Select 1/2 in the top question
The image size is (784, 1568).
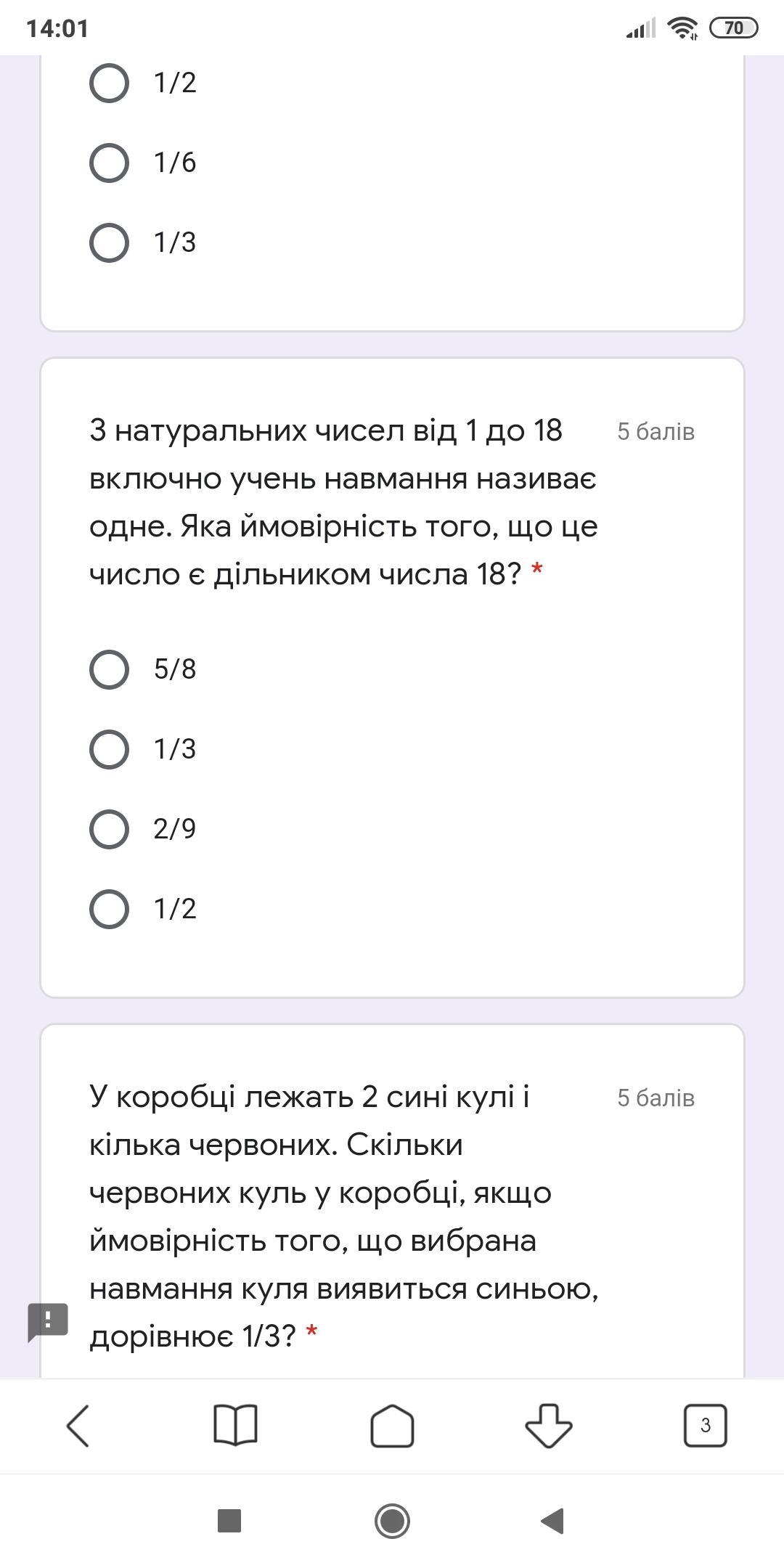(x=109, y=83)
